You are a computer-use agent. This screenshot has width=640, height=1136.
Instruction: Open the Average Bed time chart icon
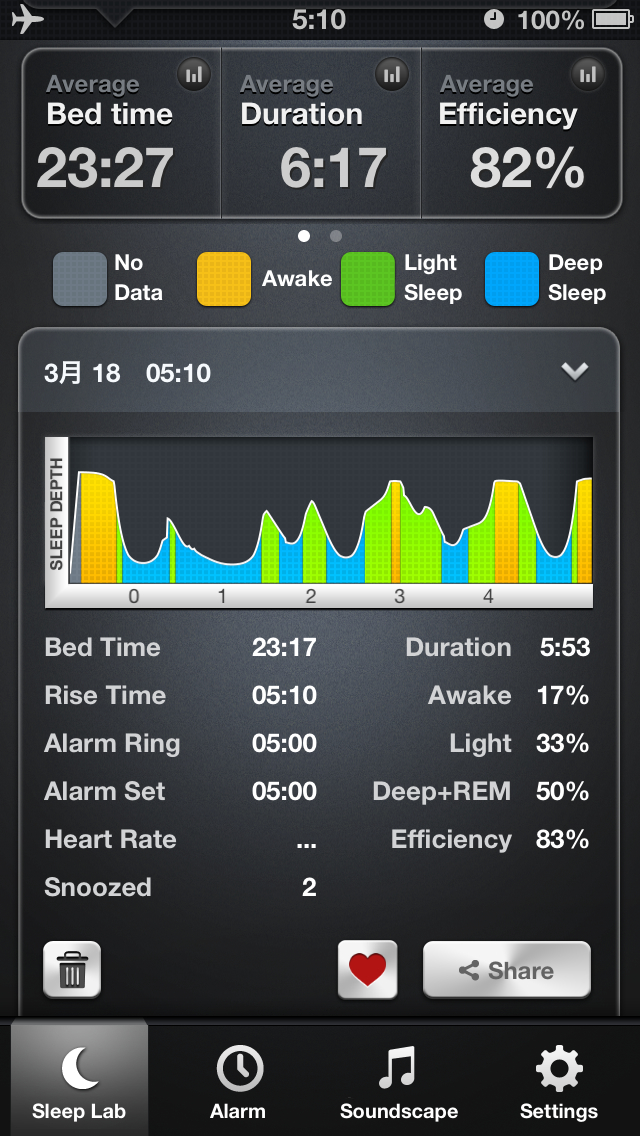click(x=194, y=74)
